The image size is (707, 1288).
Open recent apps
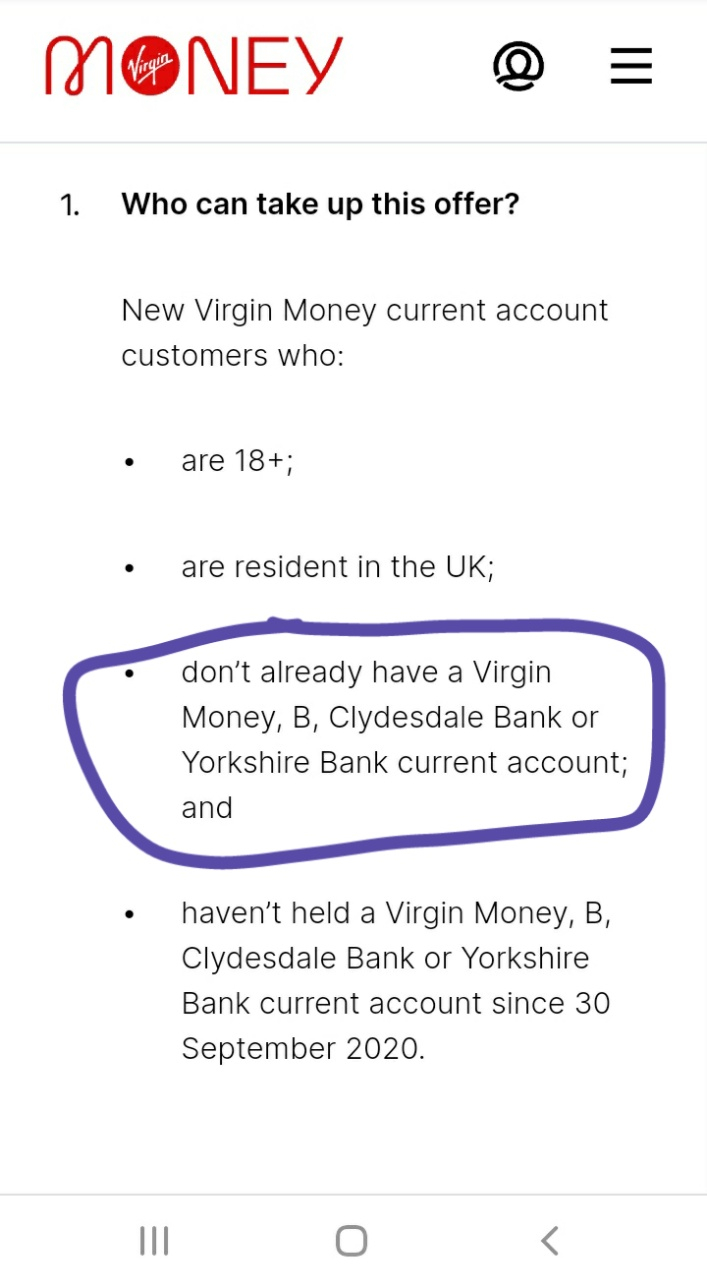coord(154,1241)
